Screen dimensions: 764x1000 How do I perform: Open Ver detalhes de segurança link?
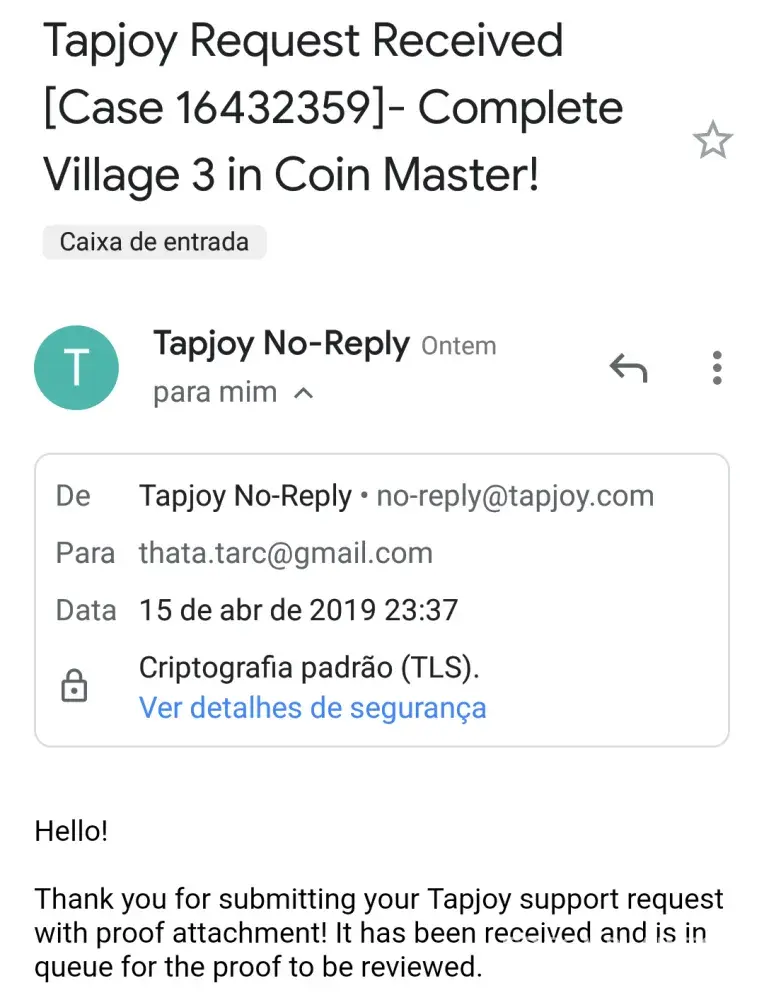(312, 708)
